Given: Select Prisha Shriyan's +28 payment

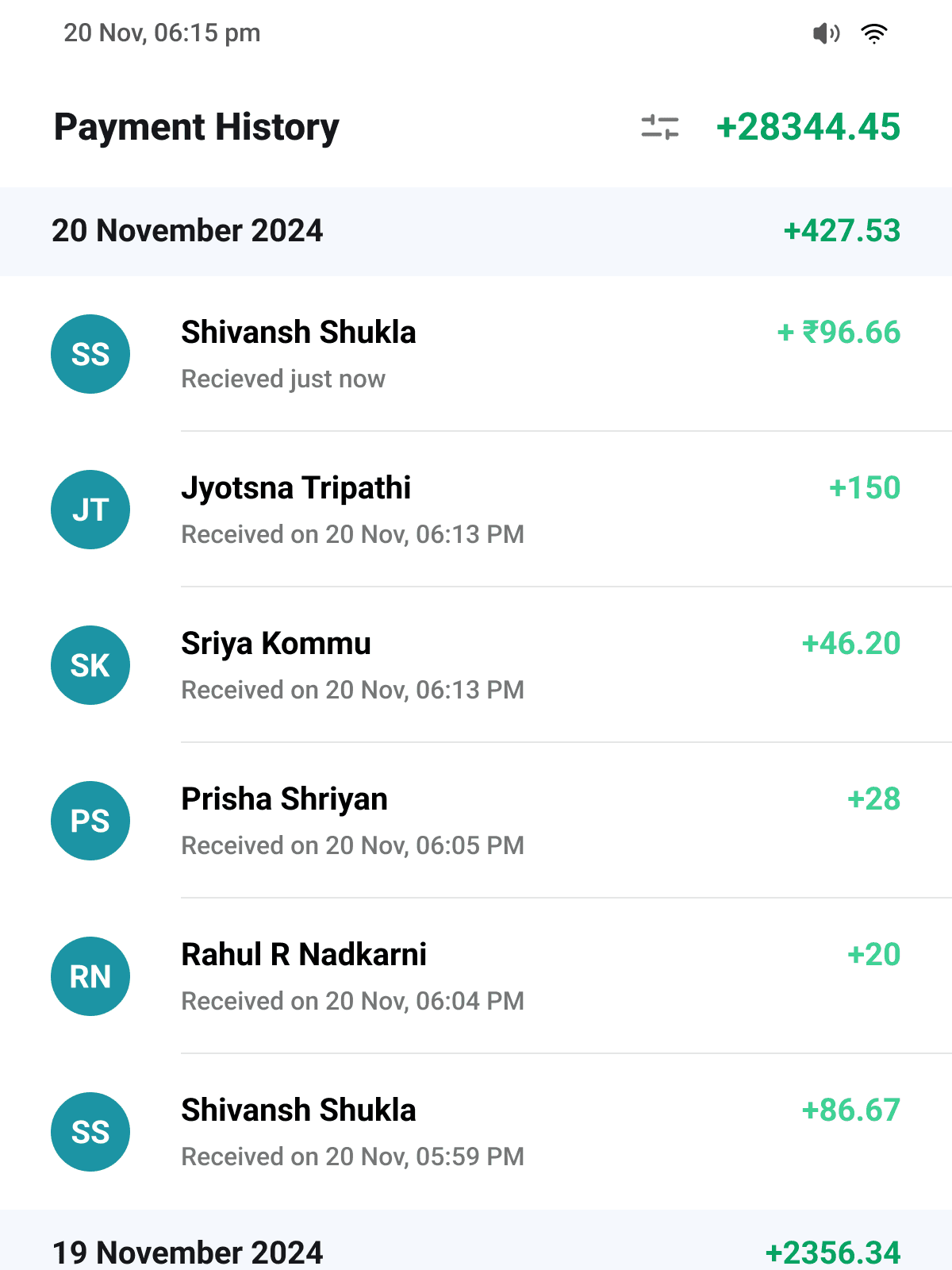Looking at the screenshot, I should [x=476, y=821].
